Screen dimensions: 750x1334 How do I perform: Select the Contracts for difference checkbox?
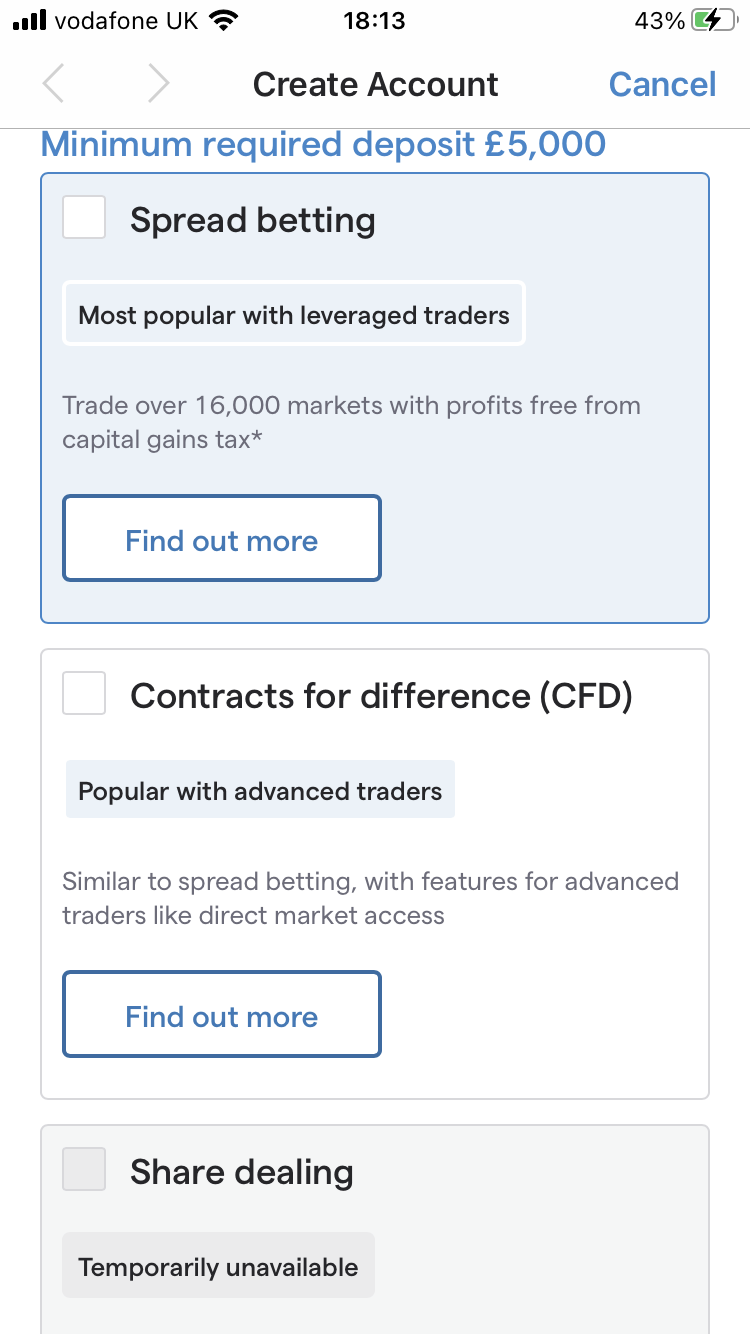click(x=84, y=693)
